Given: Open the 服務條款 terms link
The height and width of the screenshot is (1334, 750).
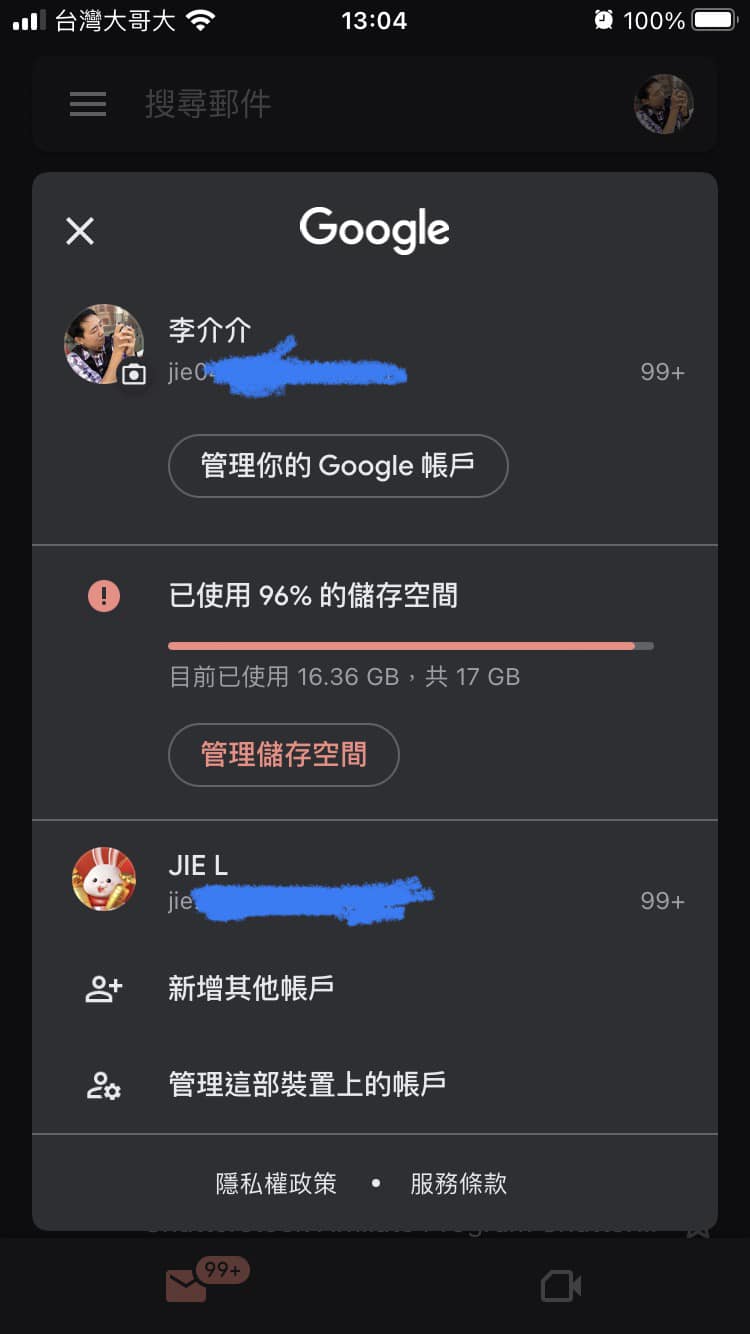Looking at the screenshot, I should coord(457,1184).
